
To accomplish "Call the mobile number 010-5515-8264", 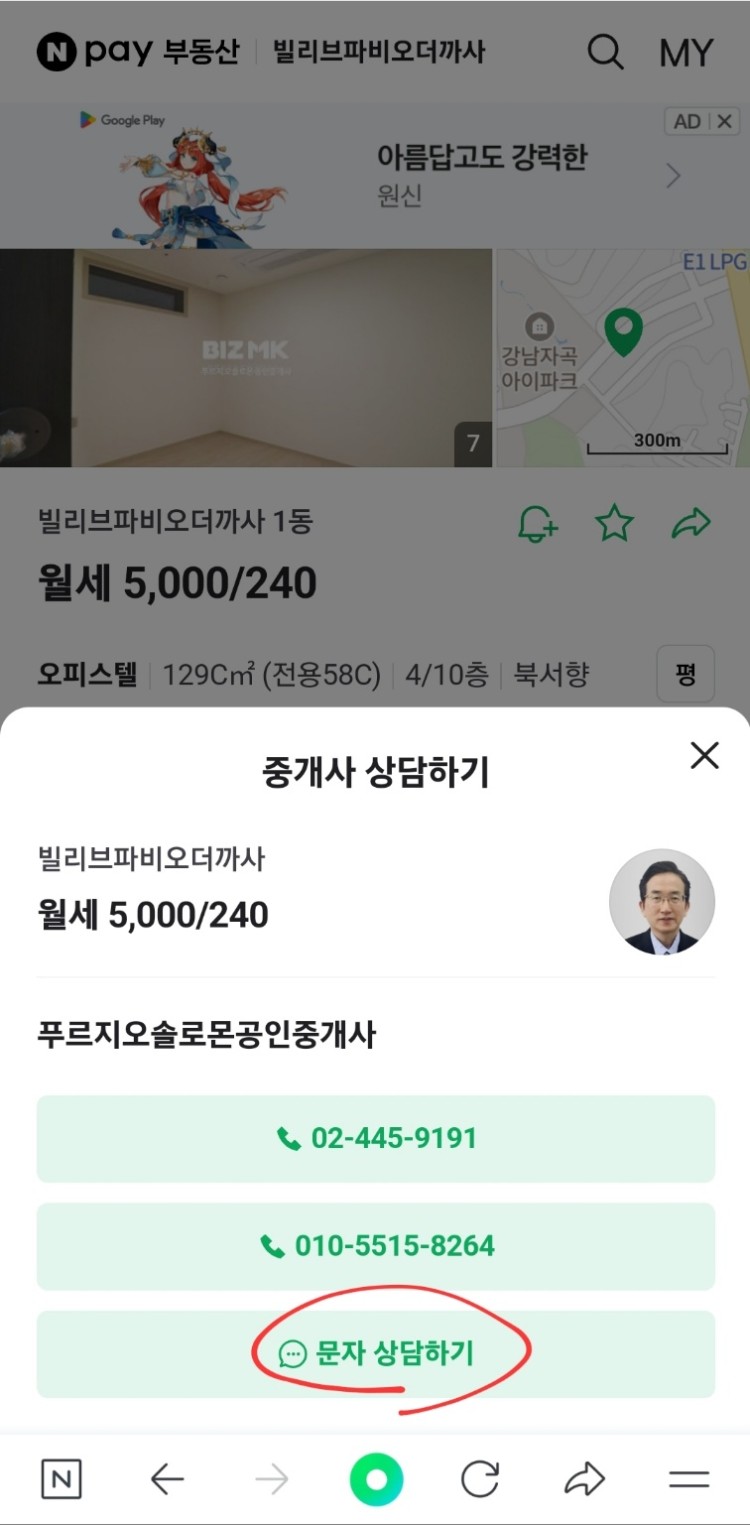I will pyautogui.click(x=376, y=1246).
